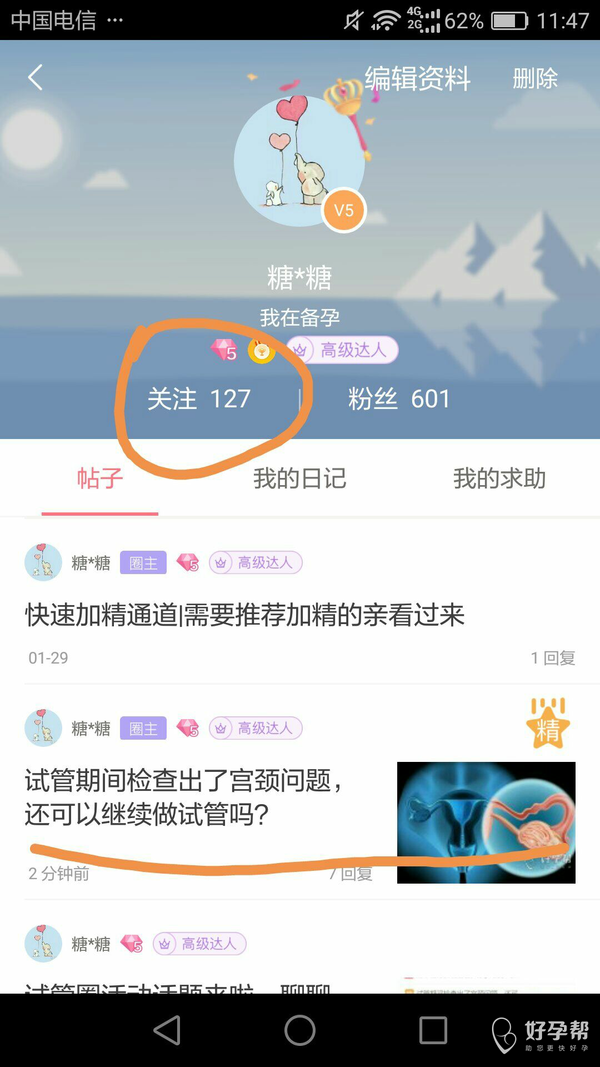Switch to the 帖子 tab

[100, 479]
